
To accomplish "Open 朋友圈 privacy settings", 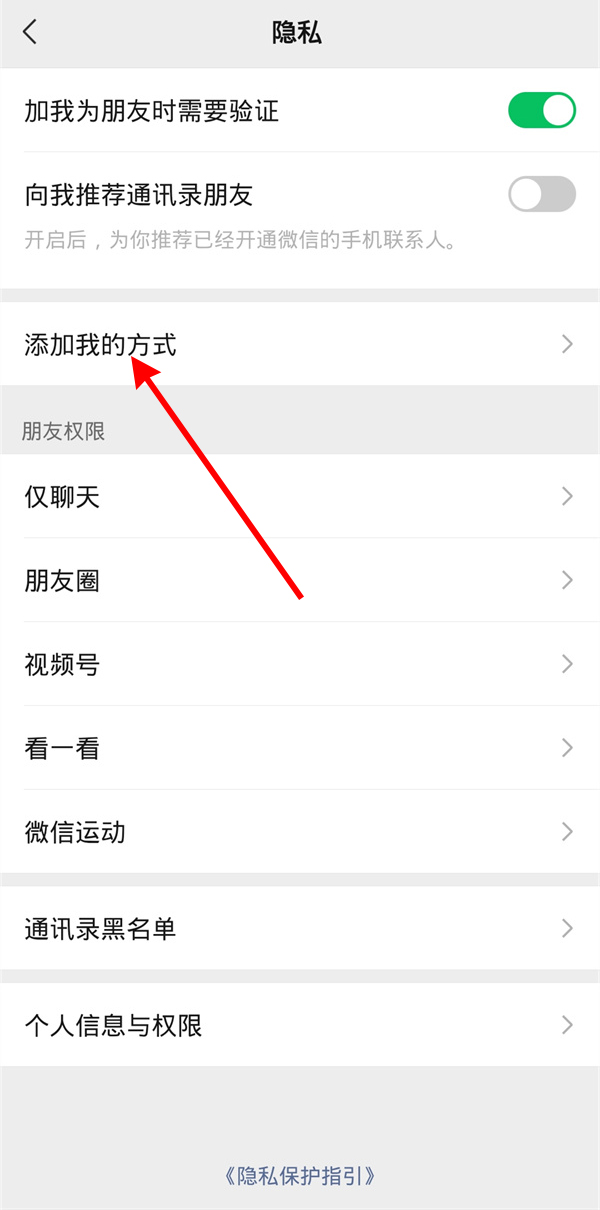I will 300,580.
